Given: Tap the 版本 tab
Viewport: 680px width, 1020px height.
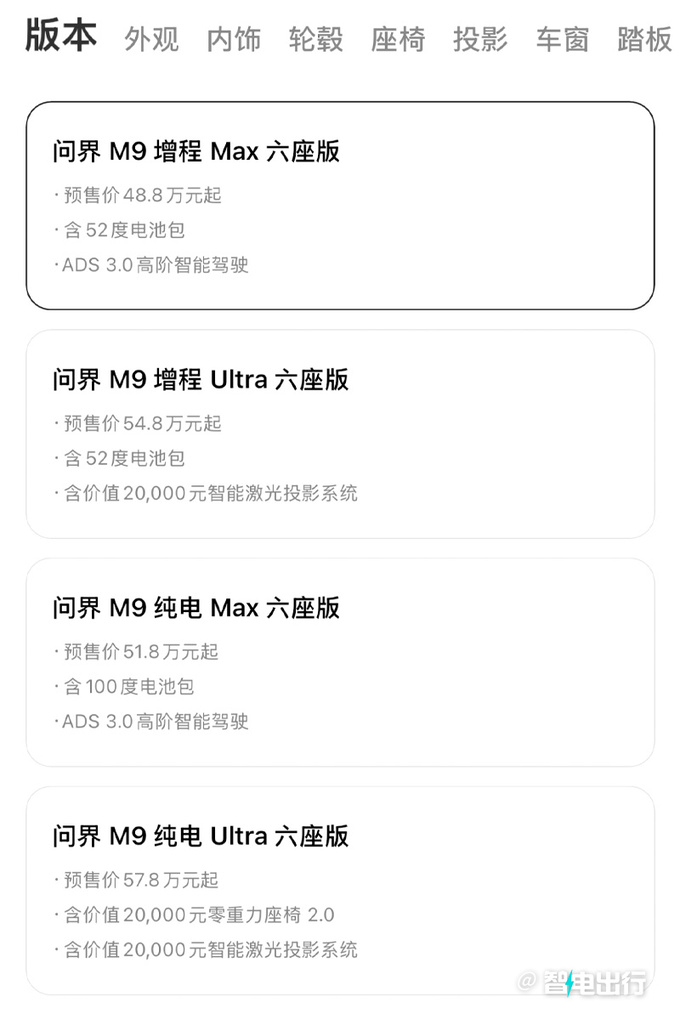Looking at the screenshot, I should click(61, 36).
